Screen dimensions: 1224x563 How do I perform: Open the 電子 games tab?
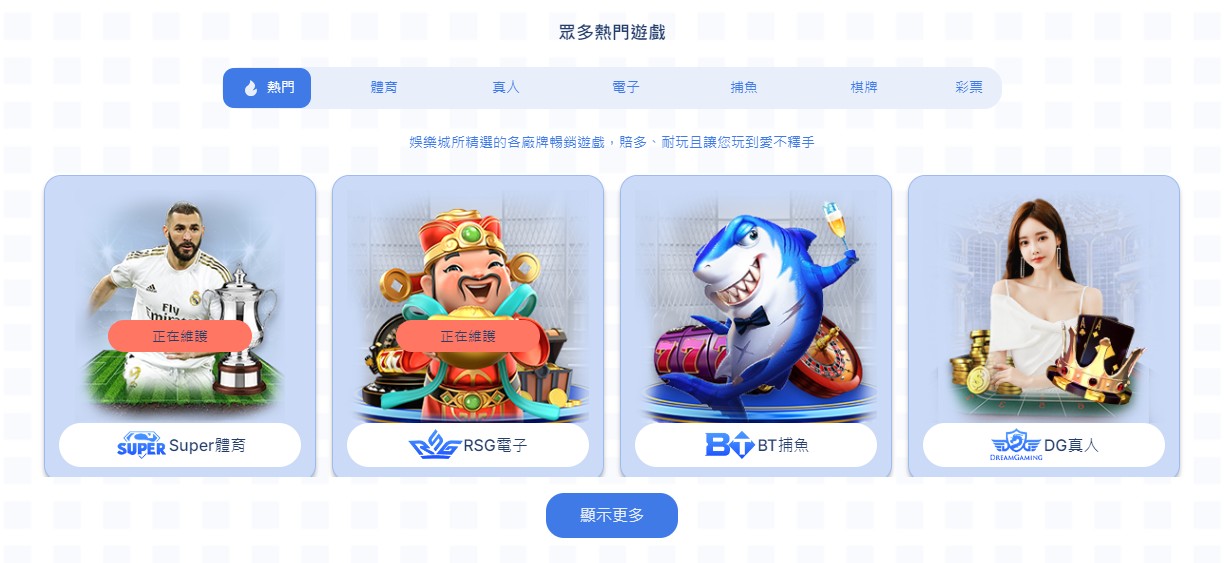click(625, 88)
